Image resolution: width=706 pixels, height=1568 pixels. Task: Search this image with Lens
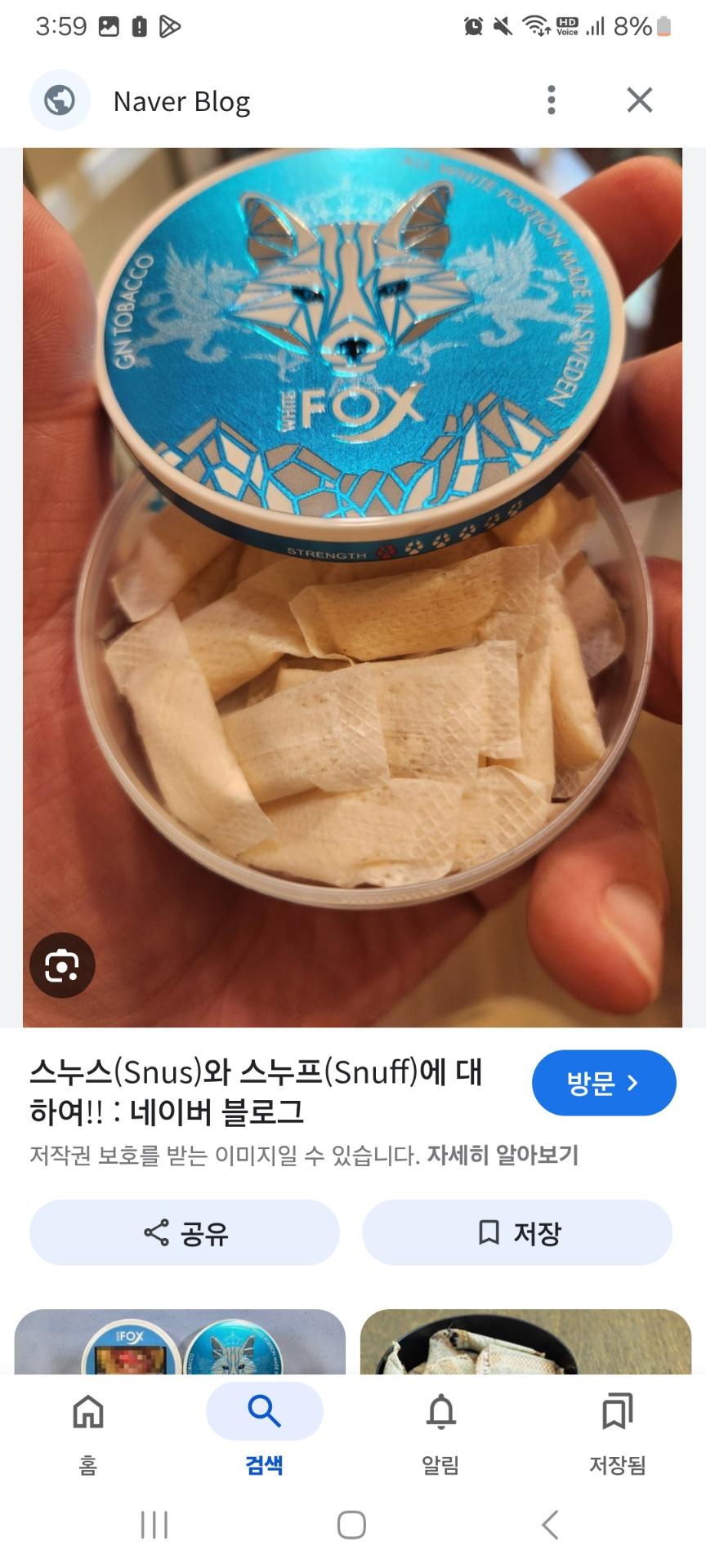[62, 965]
